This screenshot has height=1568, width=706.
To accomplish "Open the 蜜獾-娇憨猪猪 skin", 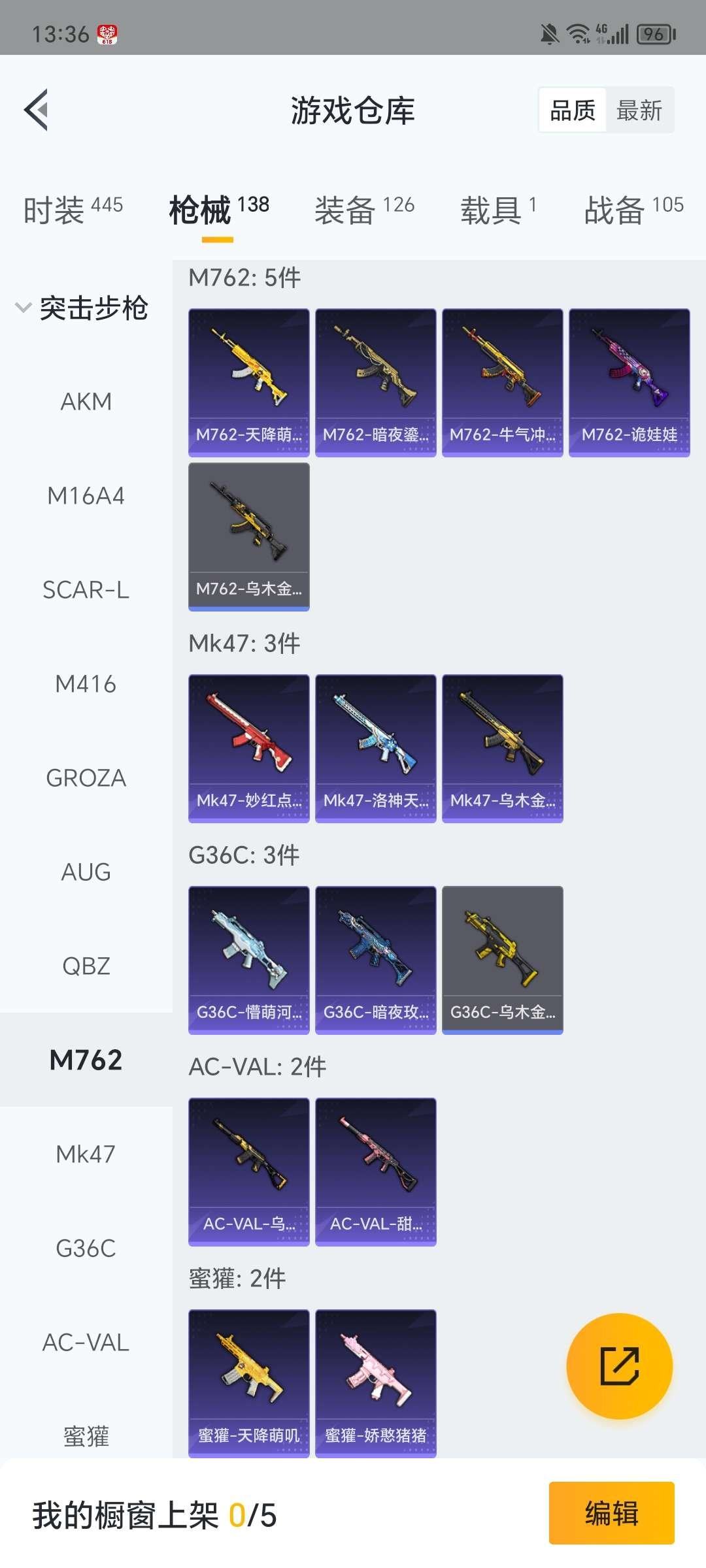I will [x=375, y=1382].
